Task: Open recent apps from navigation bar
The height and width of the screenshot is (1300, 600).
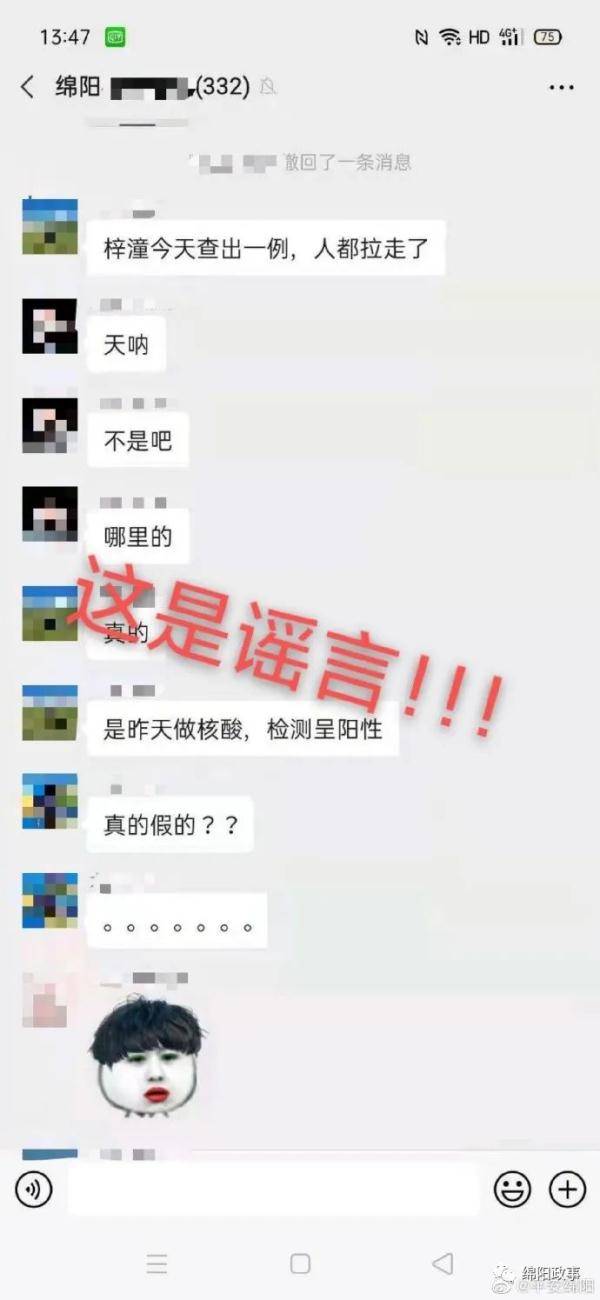Action: coord(157,1263)
